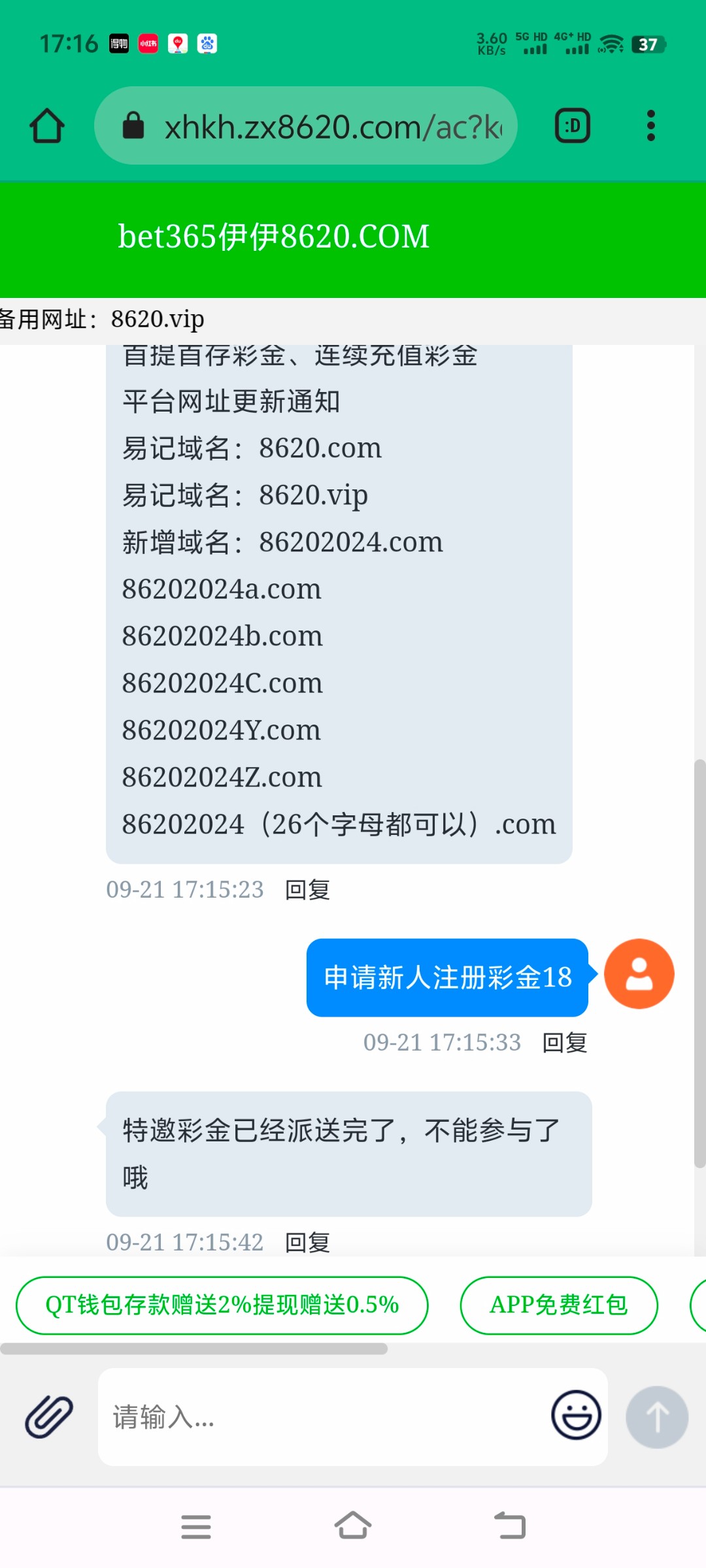Viewport: 706px width, 1568px height.
Task: Go back using the system back button
Action: (x=510, y=1526)
